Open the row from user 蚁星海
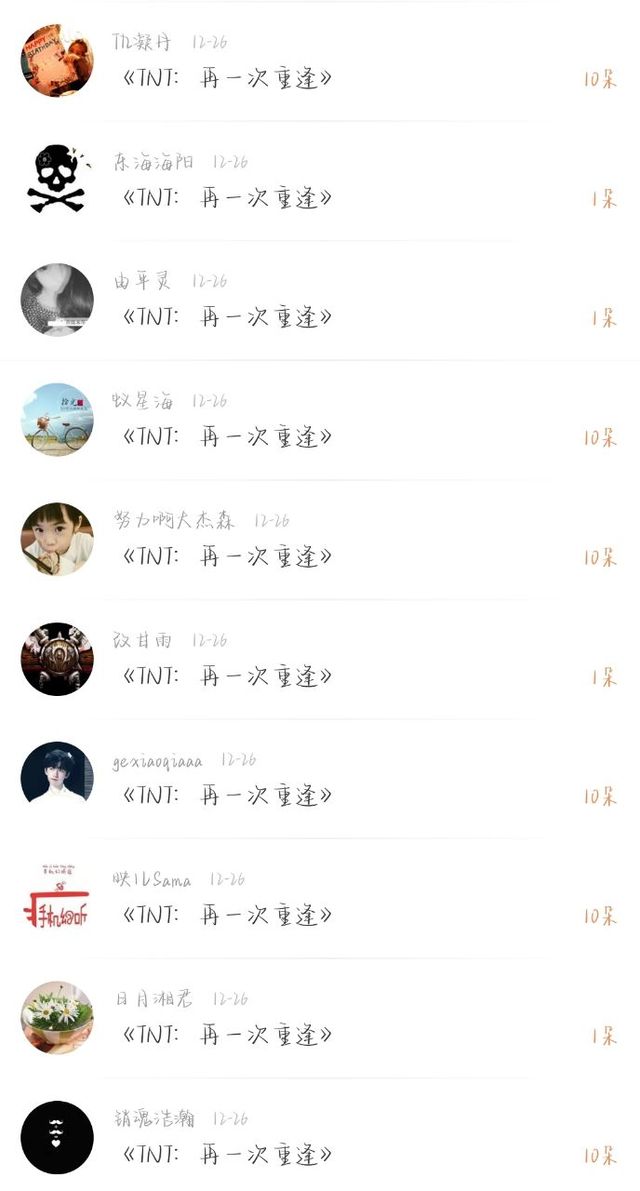Screen dimensions: 640x1191 point(320,420)
